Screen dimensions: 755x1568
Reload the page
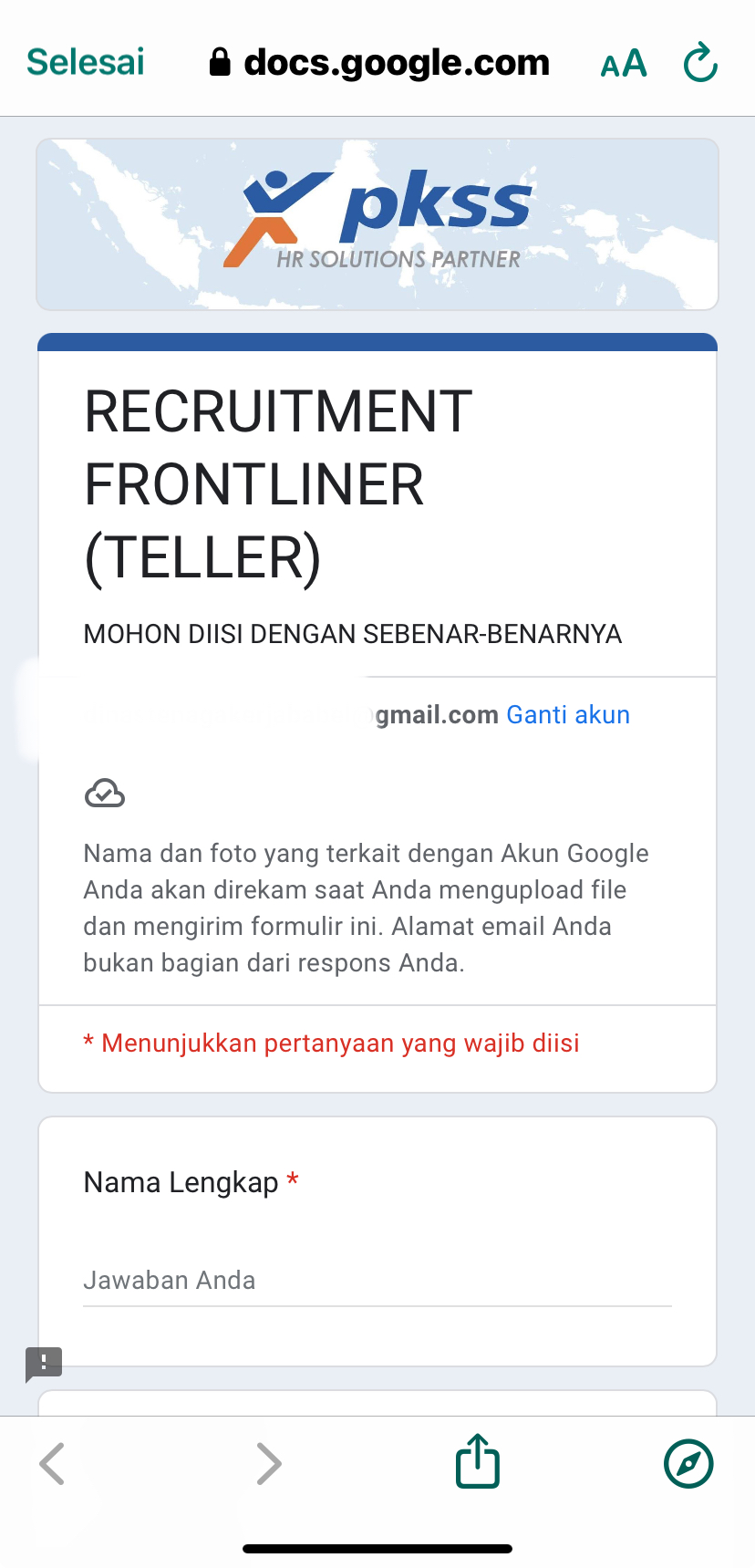pyautogui.click(x=700, y=63)
